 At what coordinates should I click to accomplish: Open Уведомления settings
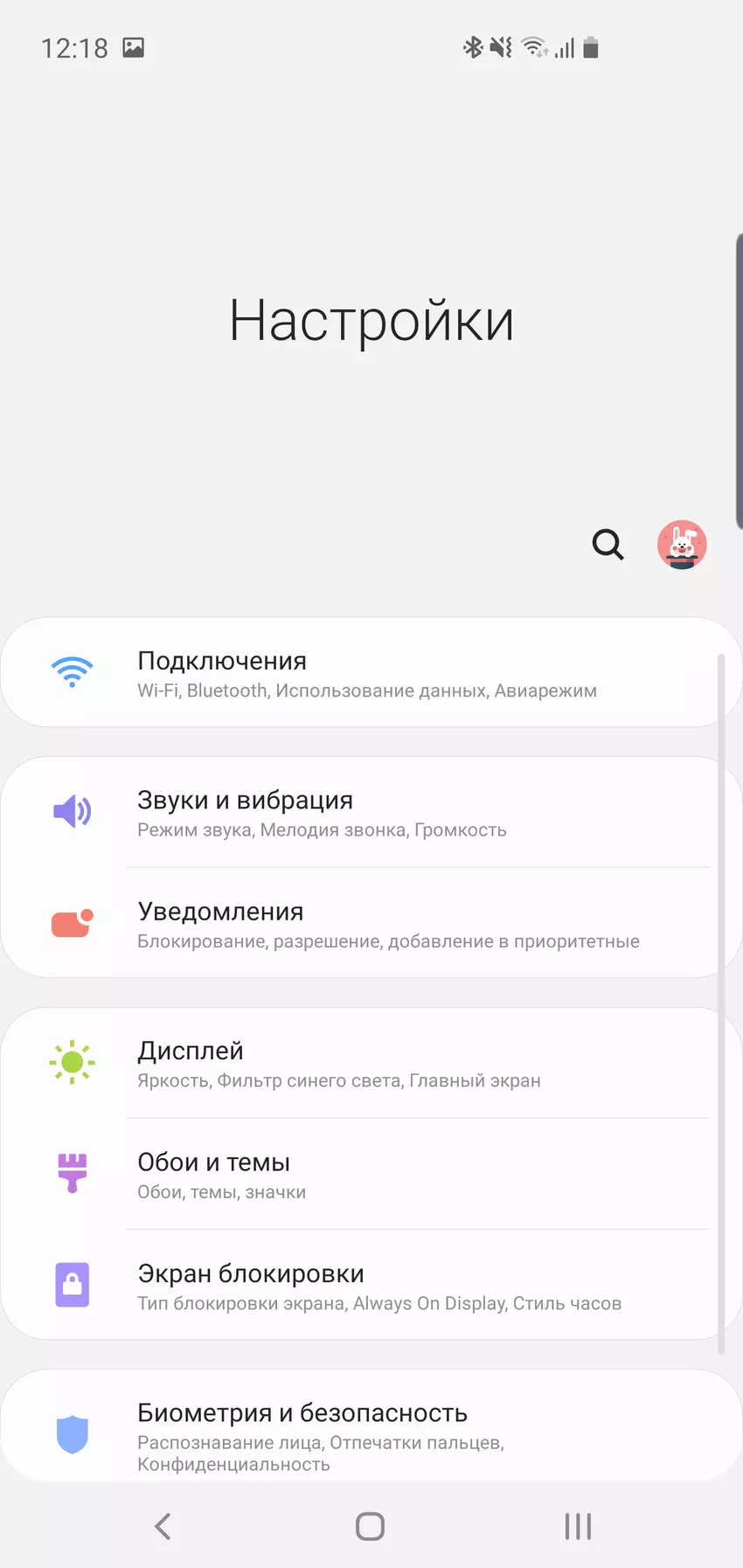[x=367, y=924]
